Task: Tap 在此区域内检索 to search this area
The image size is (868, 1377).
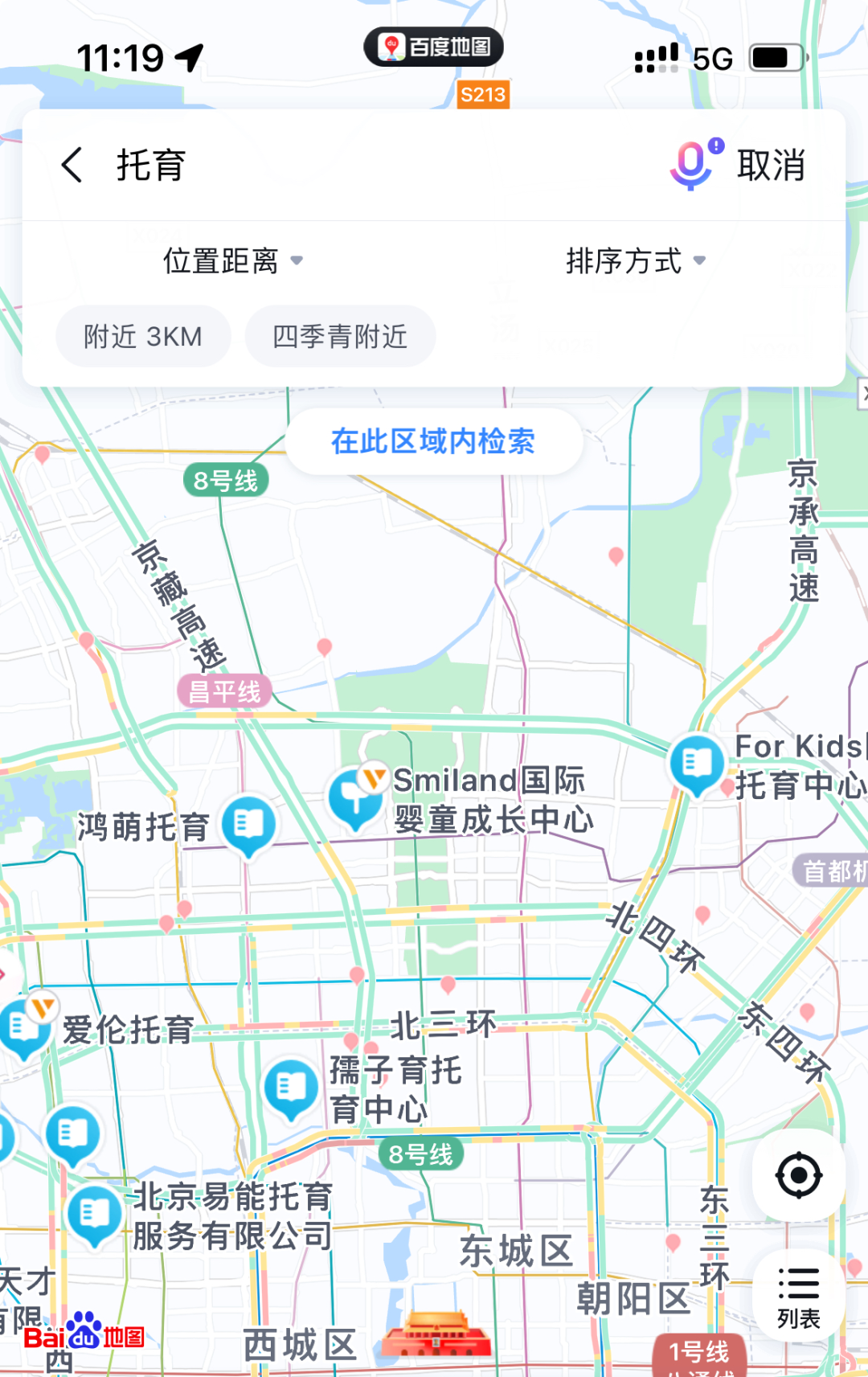Action: tap(434, 441)
